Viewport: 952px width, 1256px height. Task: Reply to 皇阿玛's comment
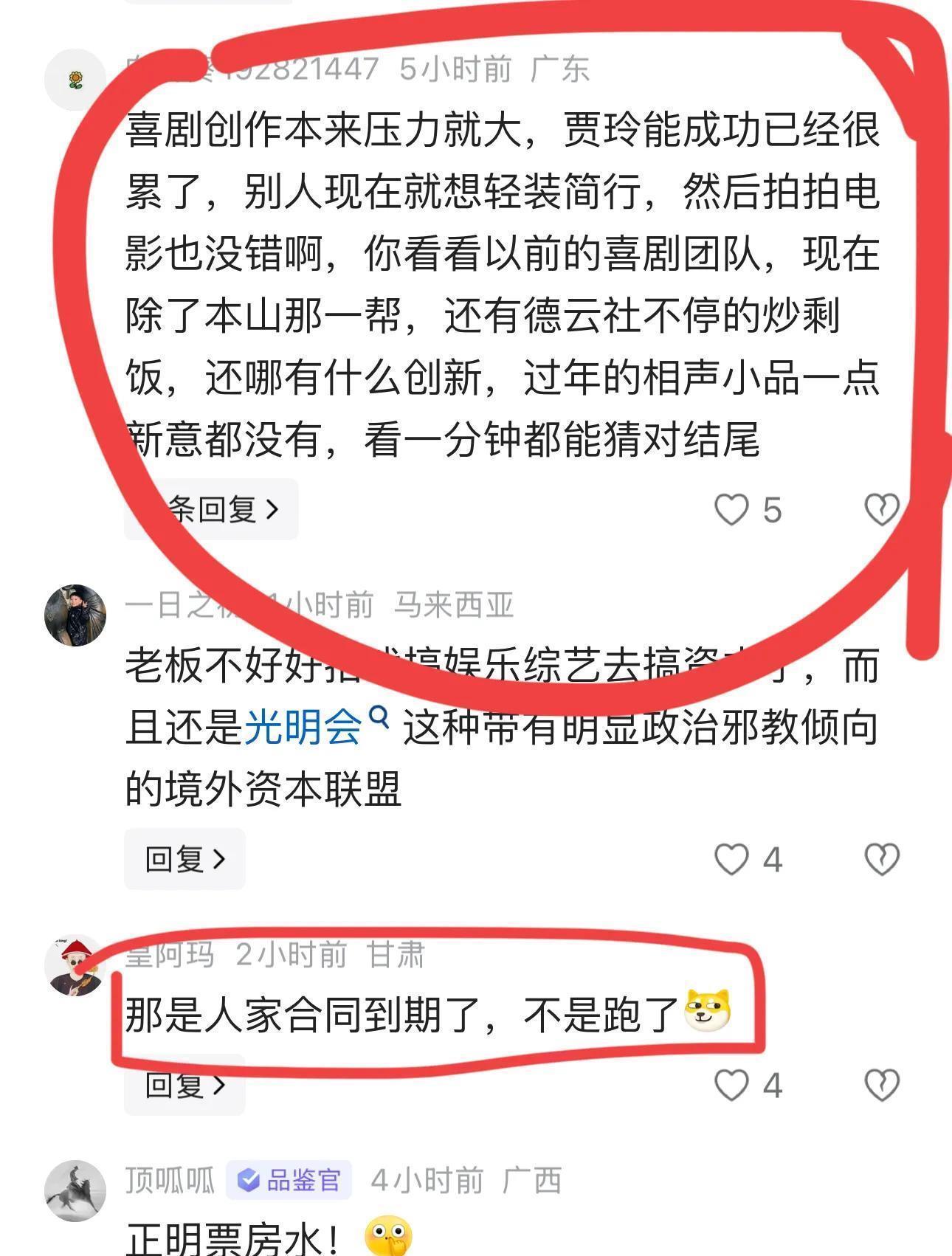pyautogui.click(x=184, y=1085)
